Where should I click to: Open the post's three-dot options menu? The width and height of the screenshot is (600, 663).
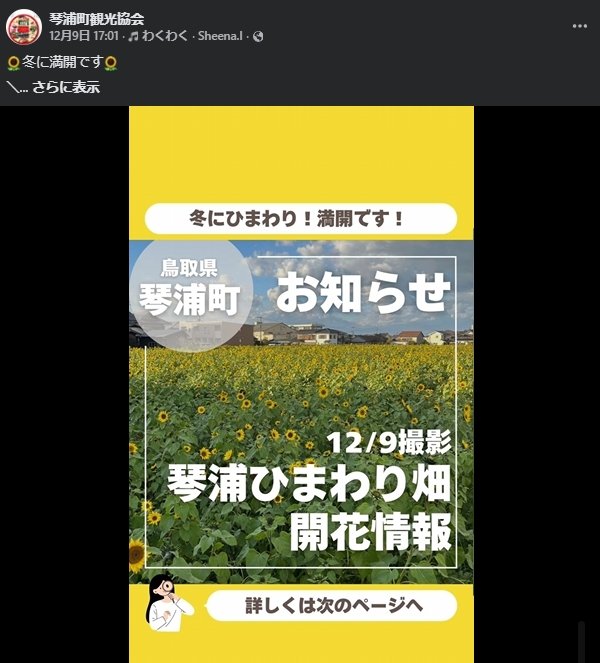coord(580,26)
